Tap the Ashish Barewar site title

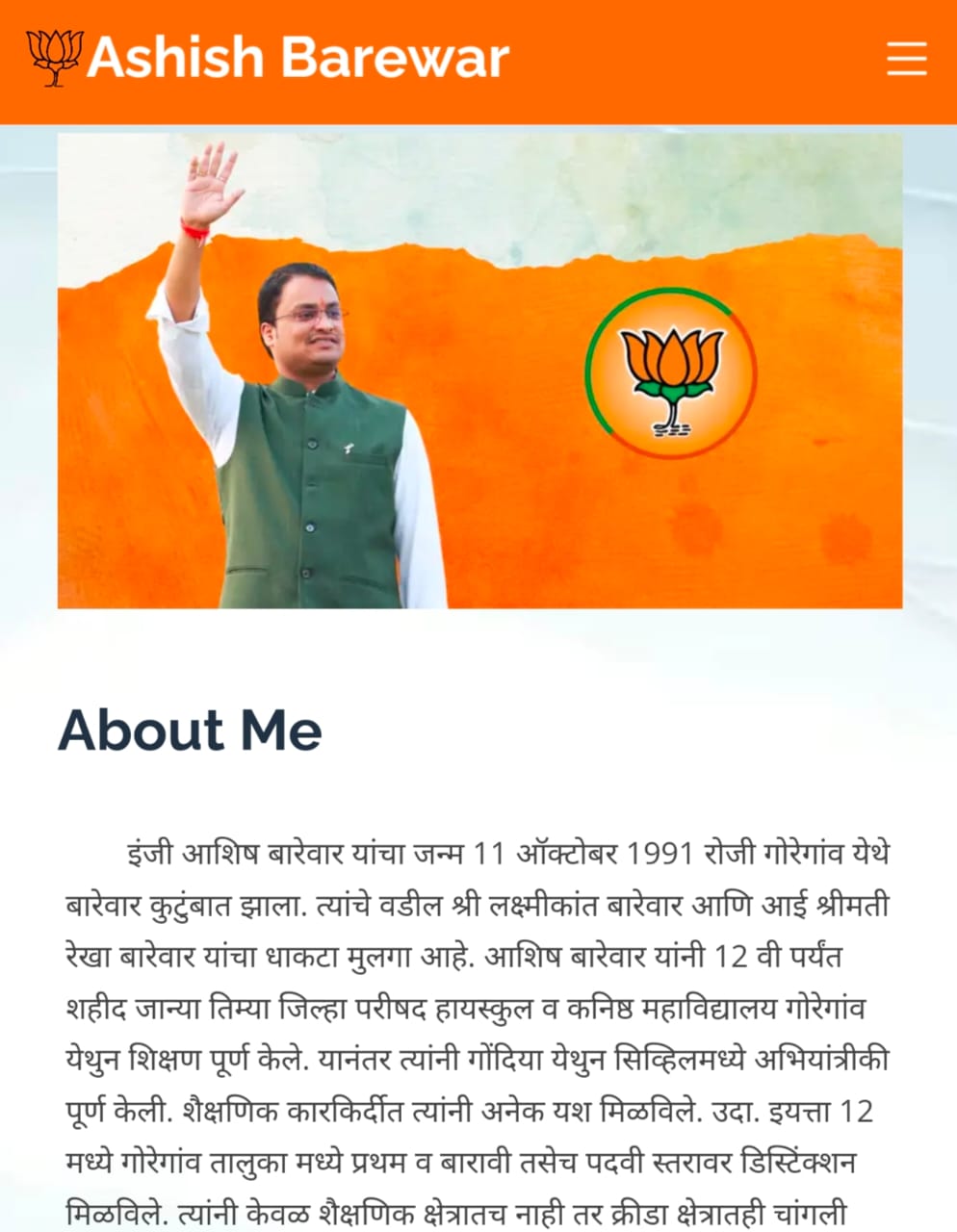(x=297, y=58)
